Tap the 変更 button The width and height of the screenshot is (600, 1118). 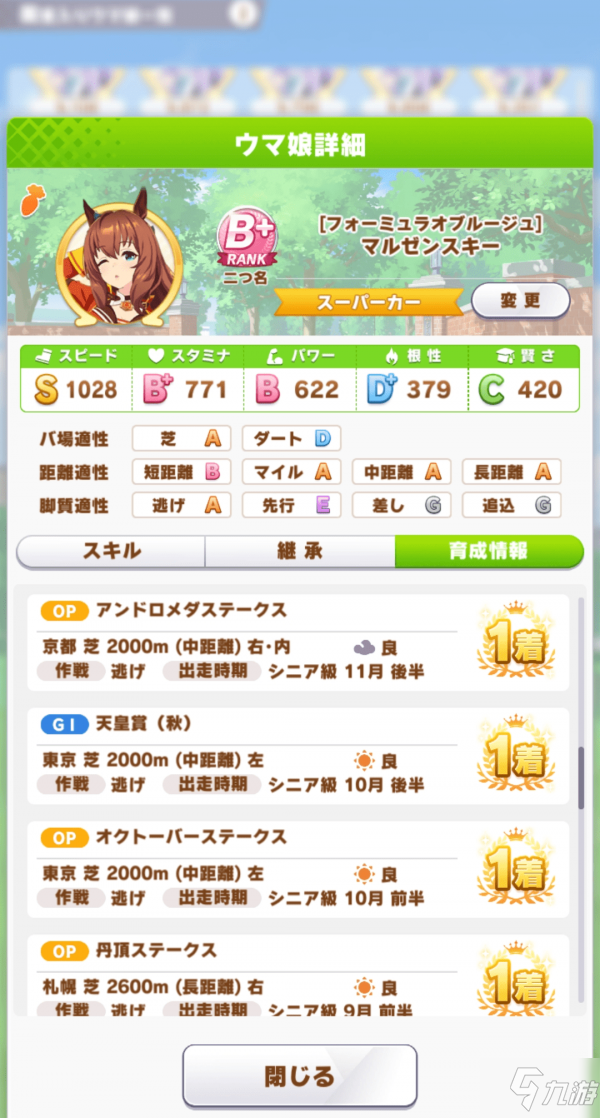520,300
